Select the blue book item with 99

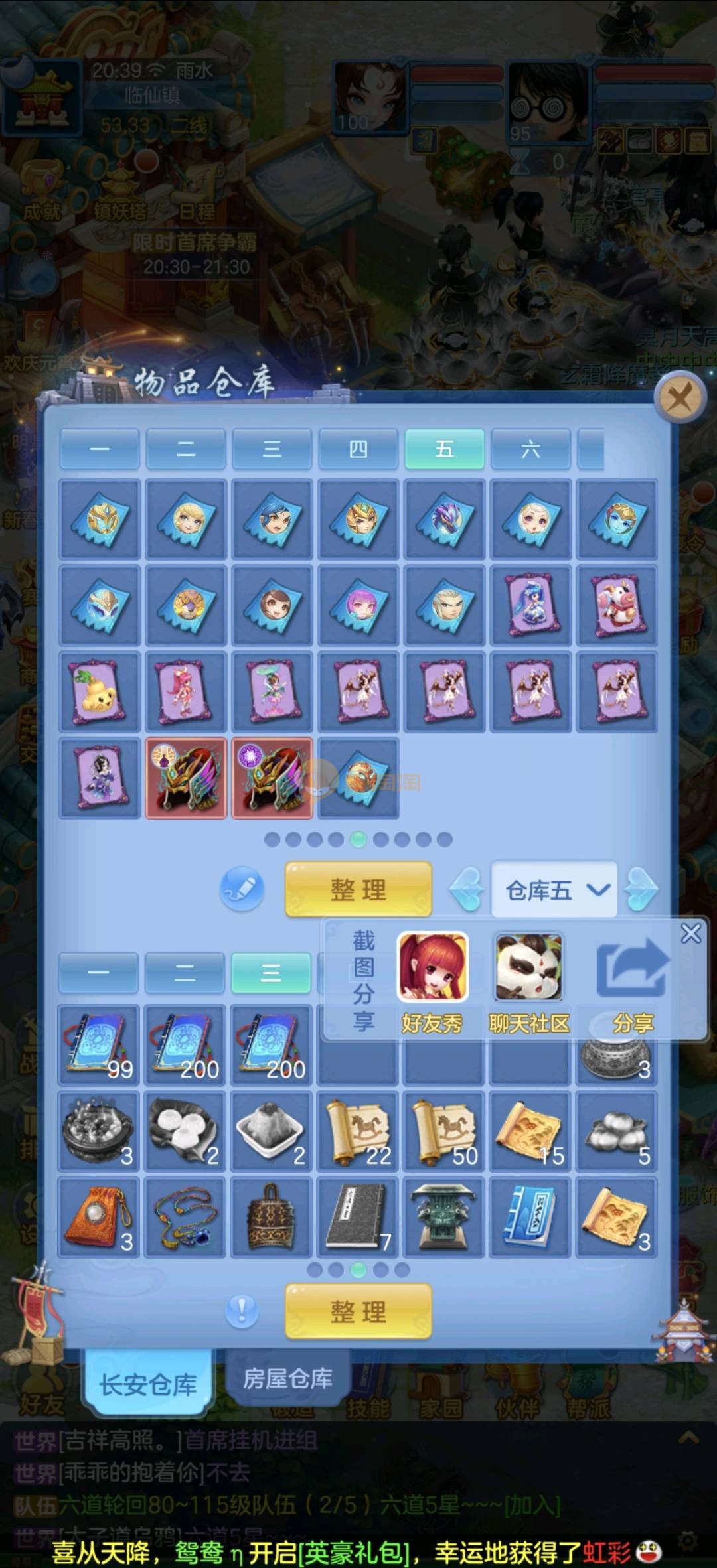coord(99,1045)
